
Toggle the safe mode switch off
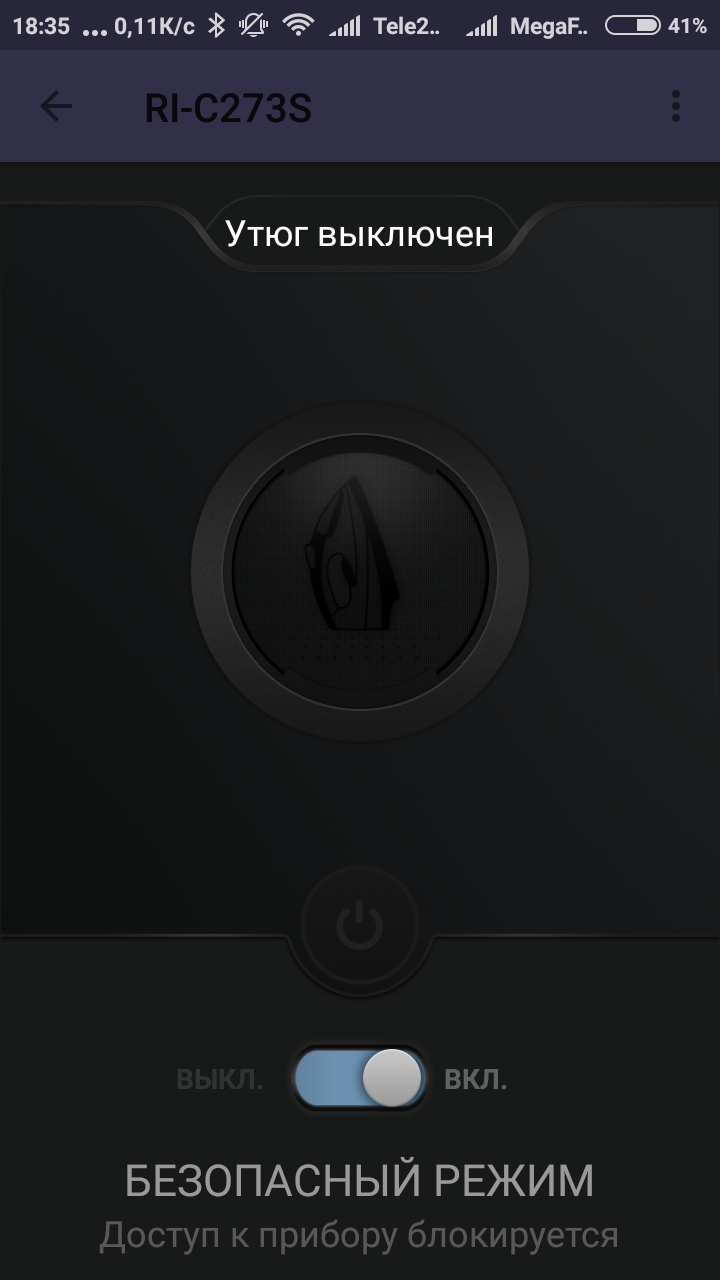(x=360, y=1079)
